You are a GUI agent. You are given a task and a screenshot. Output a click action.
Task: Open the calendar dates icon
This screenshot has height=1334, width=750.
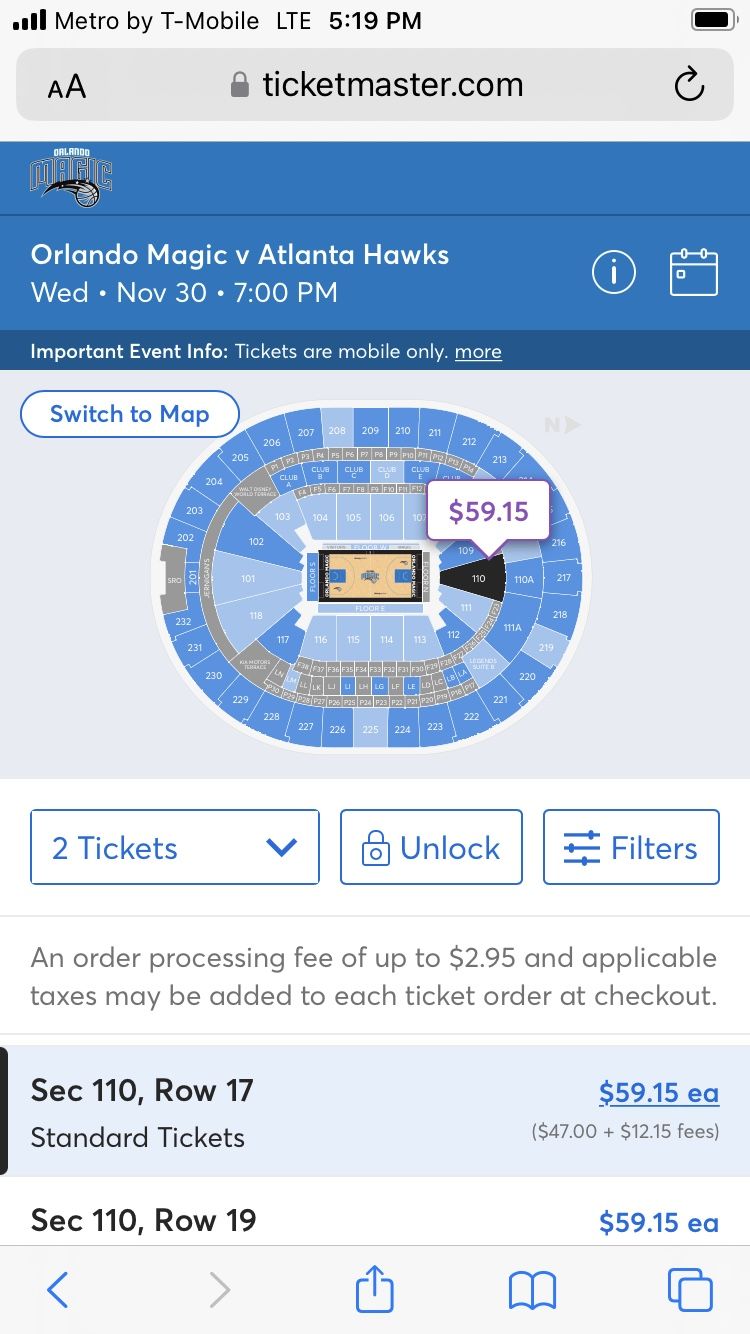pos(693,272)
